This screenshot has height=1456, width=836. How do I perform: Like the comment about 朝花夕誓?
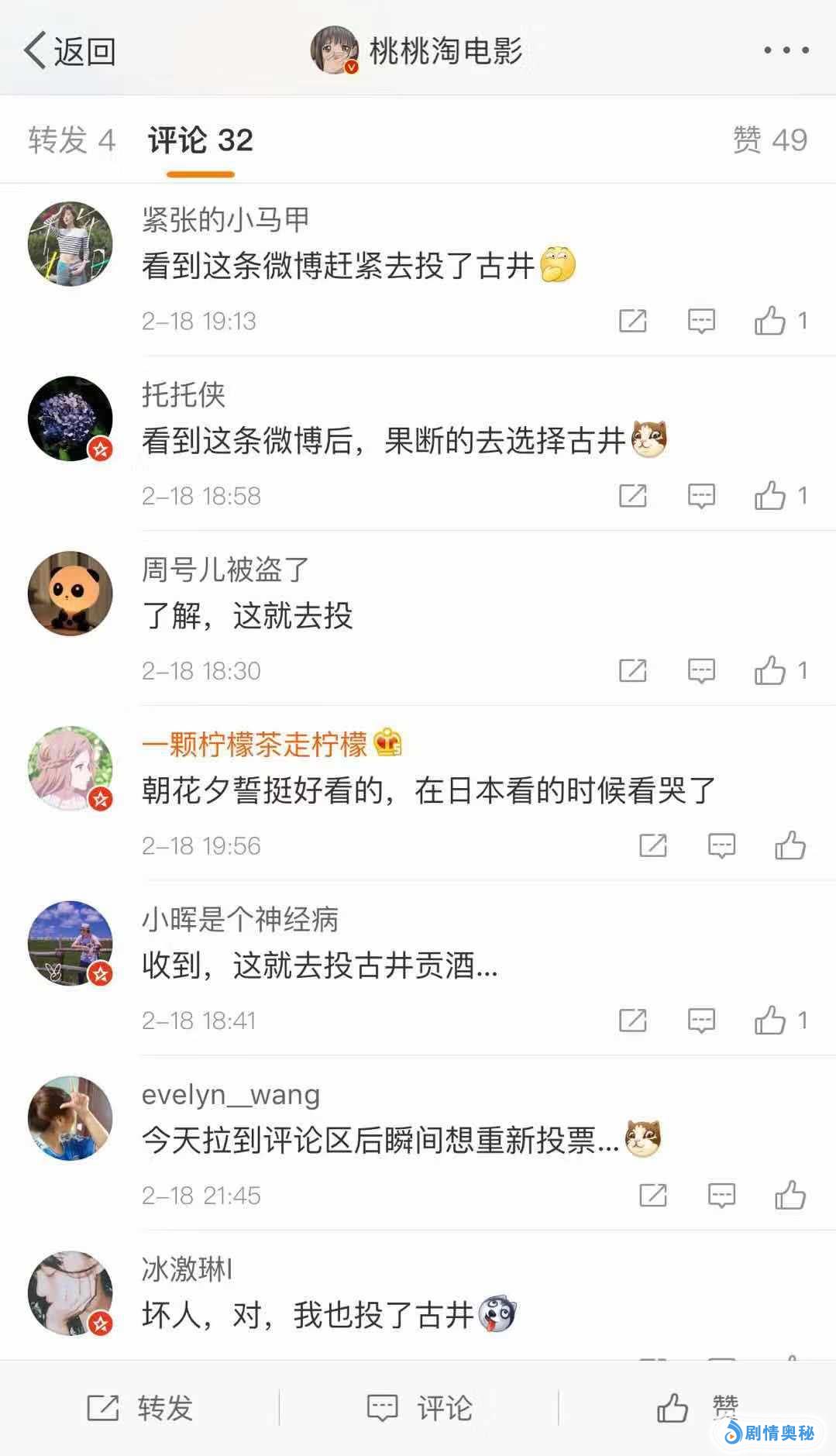[x=790, y=845]
